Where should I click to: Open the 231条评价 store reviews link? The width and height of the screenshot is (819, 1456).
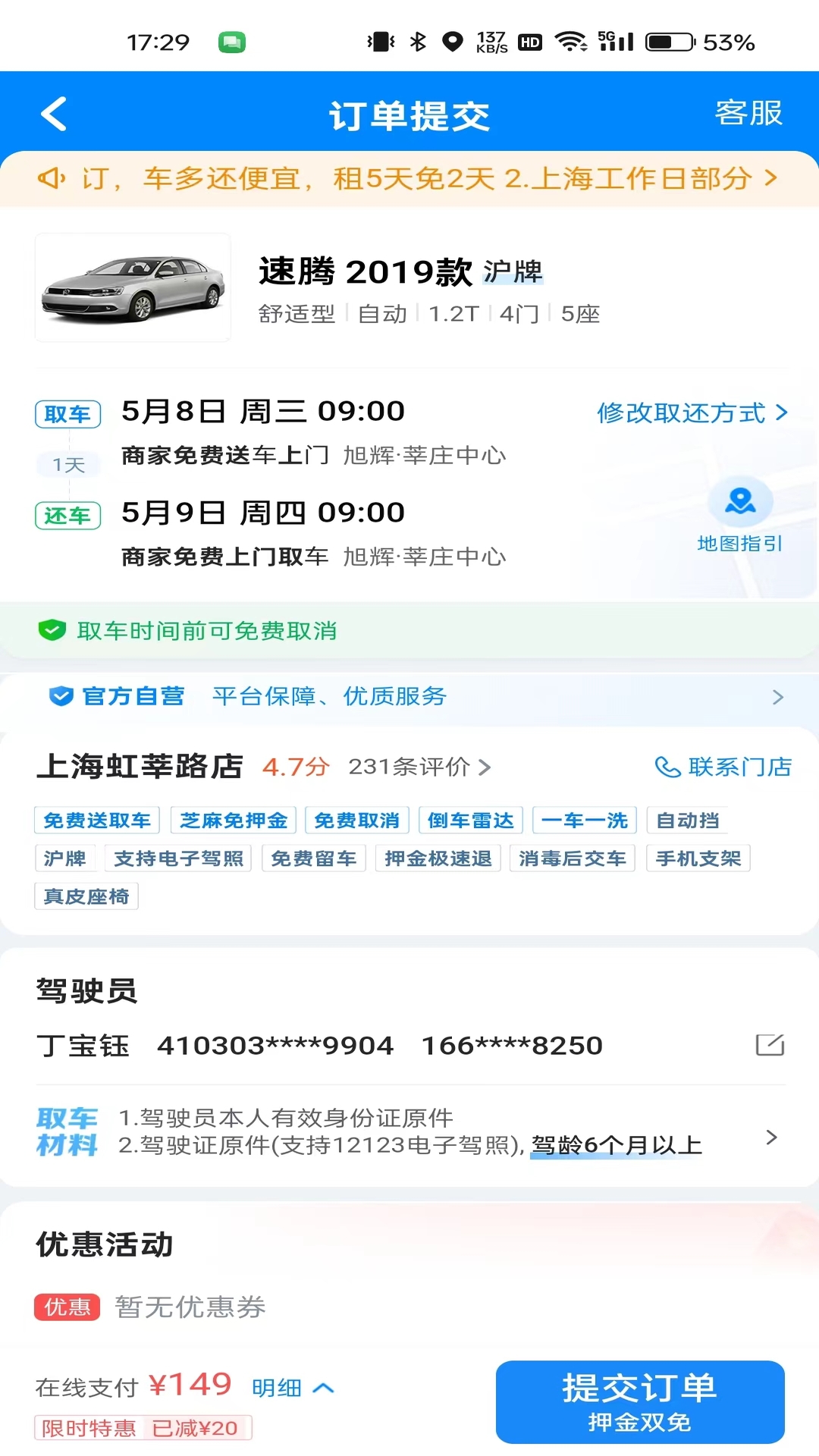click(x=413, y=767)
